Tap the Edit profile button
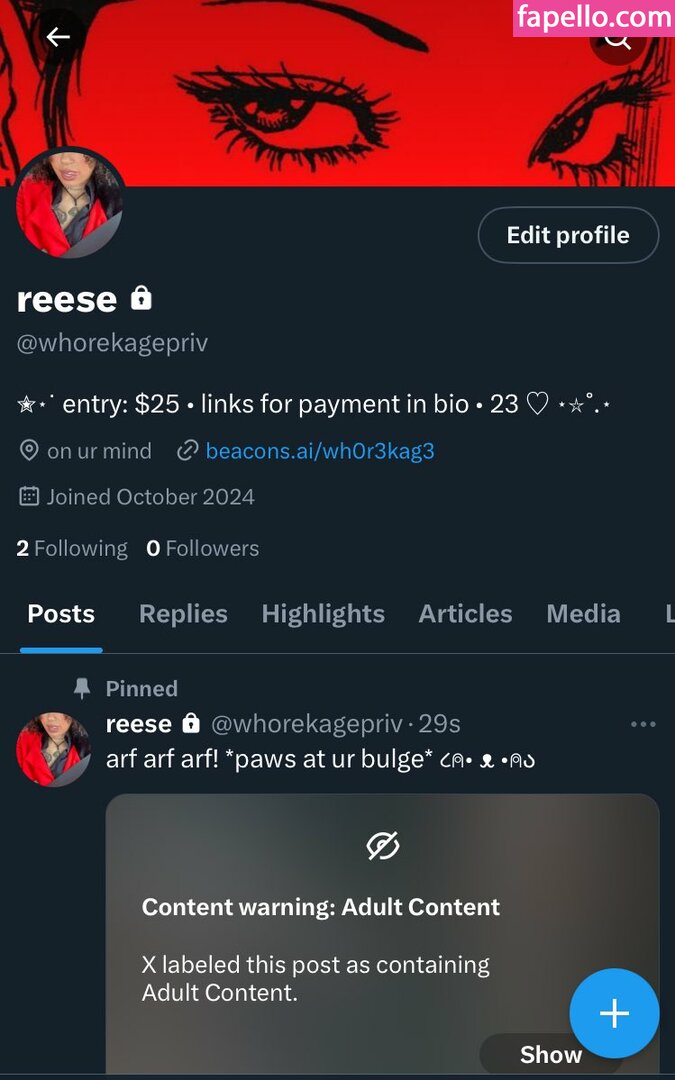675x1080 pixels. [567, 235]
